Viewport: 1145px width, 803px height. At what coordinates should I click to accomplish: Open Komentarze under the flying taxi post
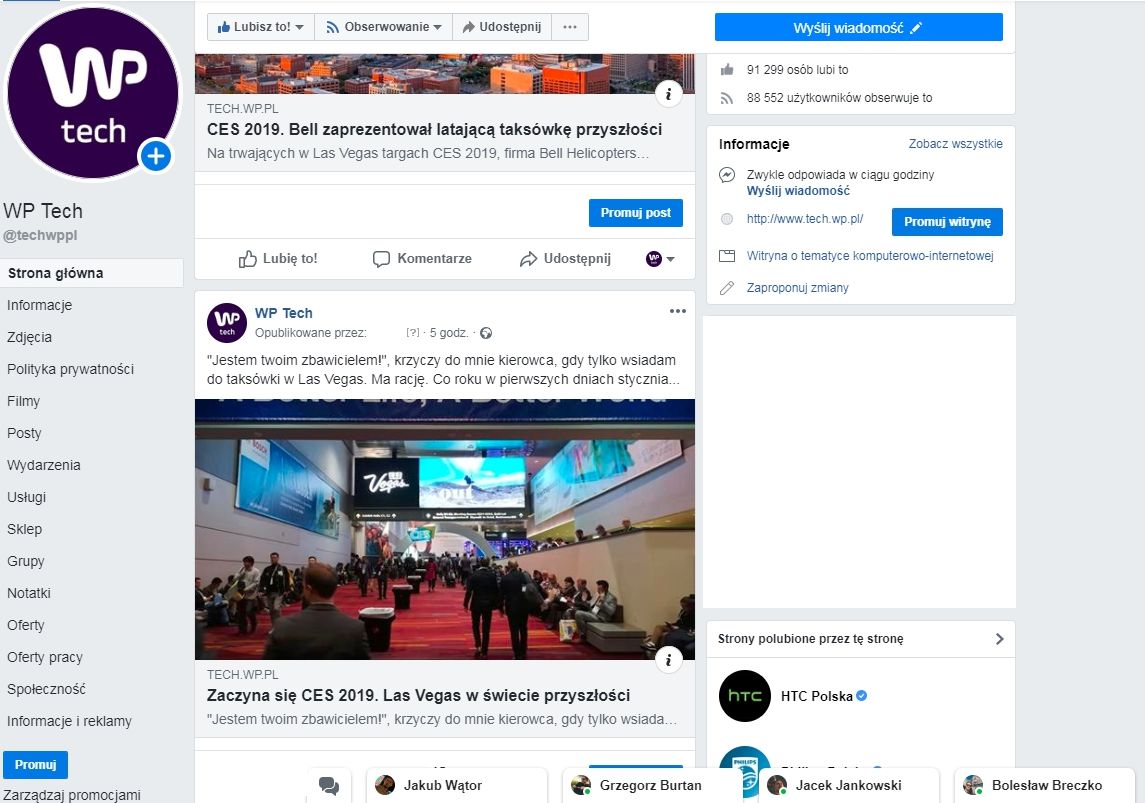pyautogui.click(x=421, y=259)
